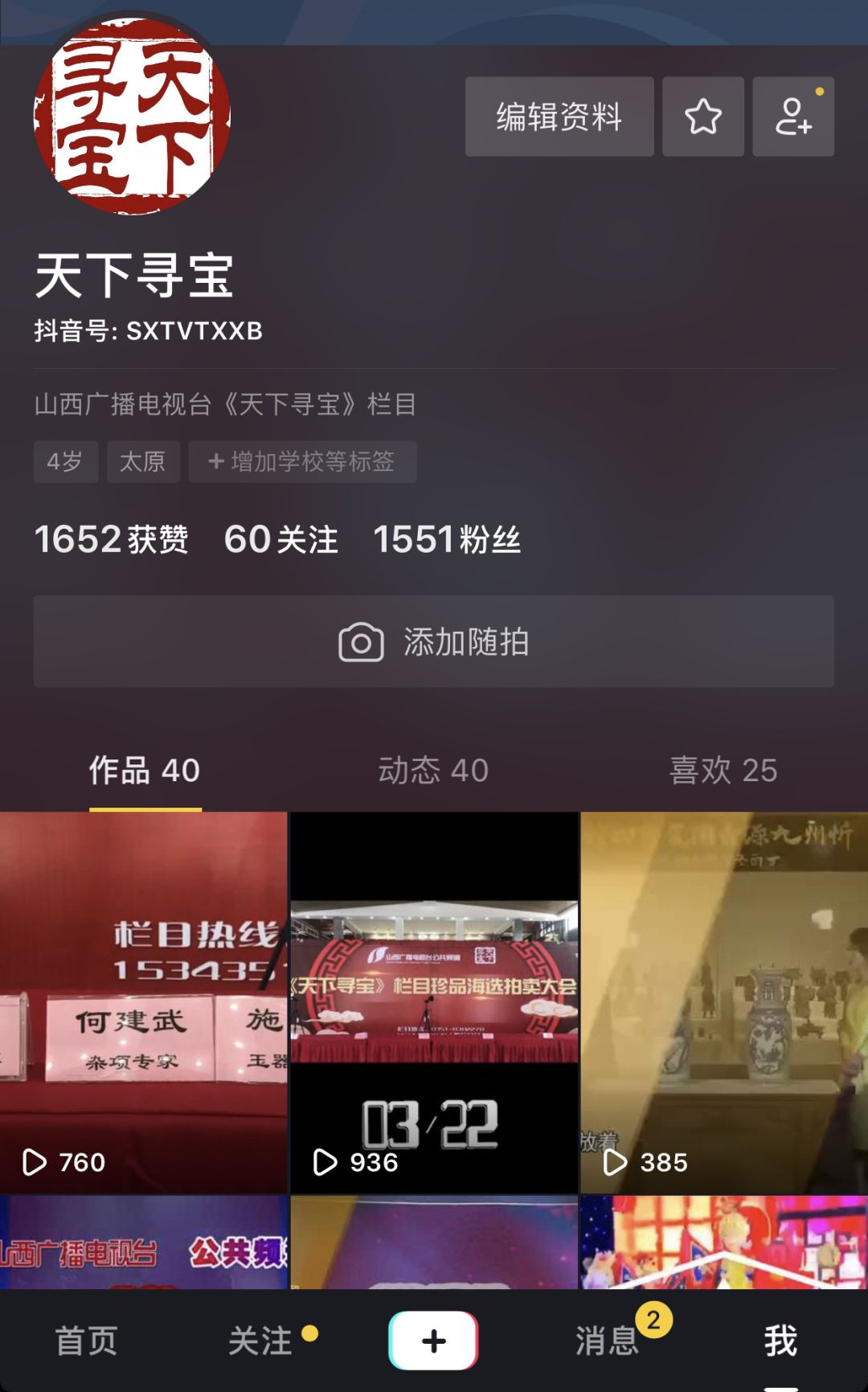This screenshot has width=868, height=1392.
Task: Open the star favorites icon
Action: [702, 117]
